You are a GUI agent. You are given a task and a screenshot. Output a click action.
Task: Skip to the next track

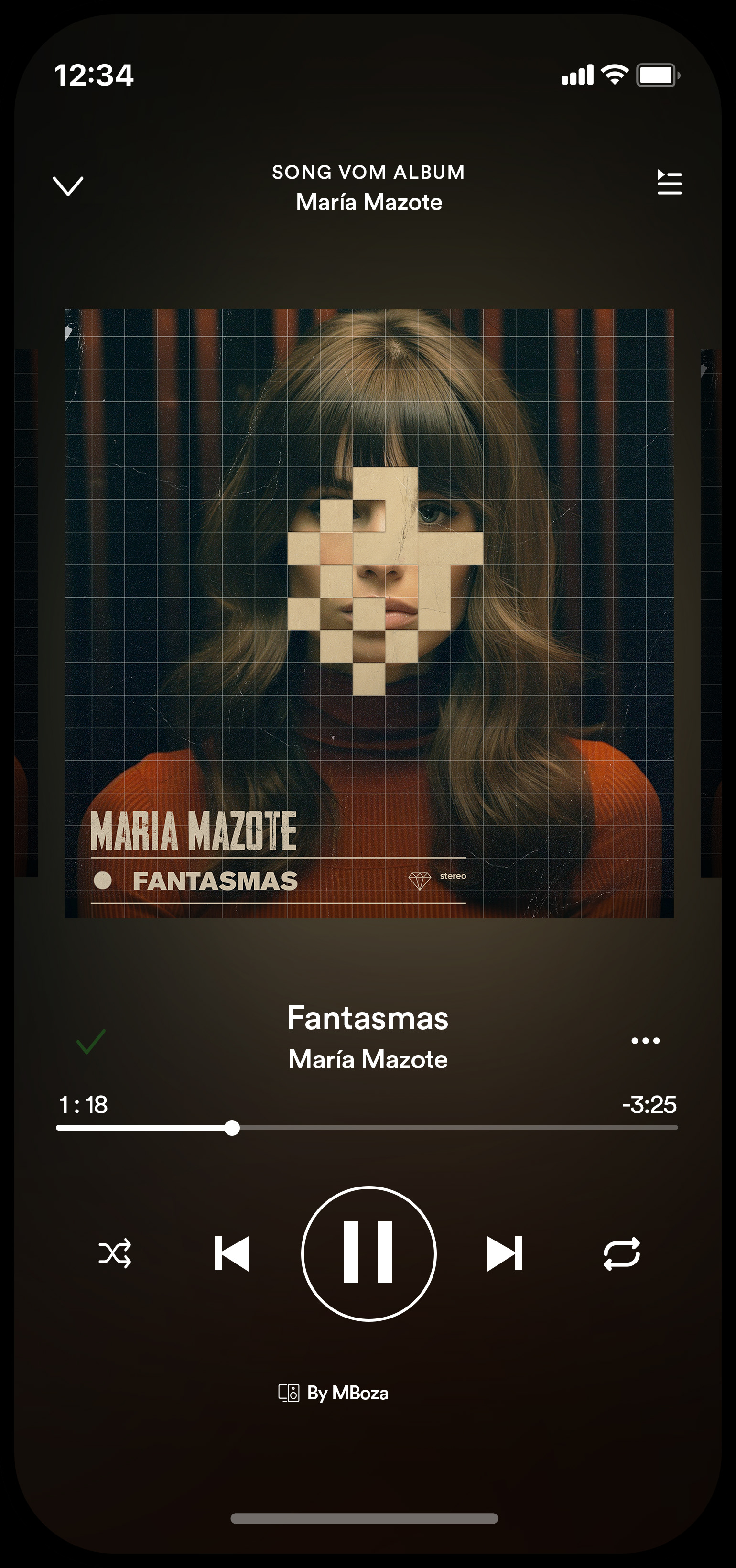pyautogui.click(x=505, y=1254)
